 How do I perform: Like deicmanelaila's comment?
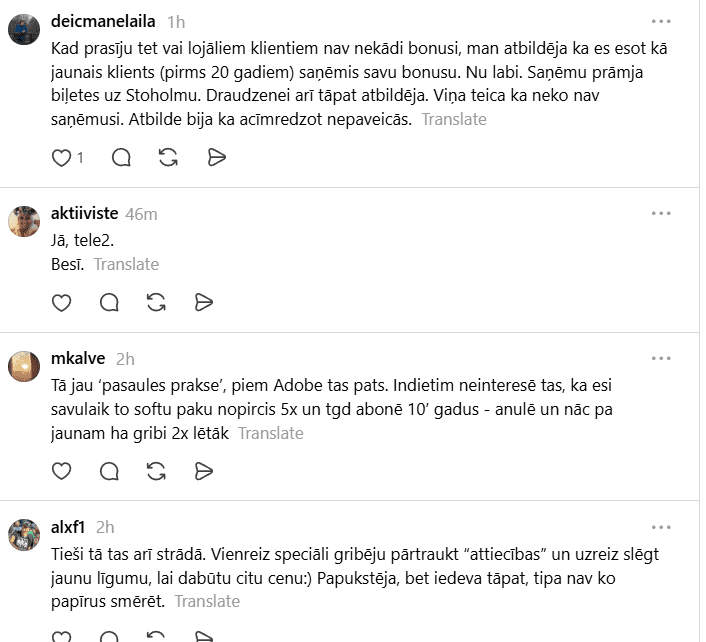coord(61,158)
